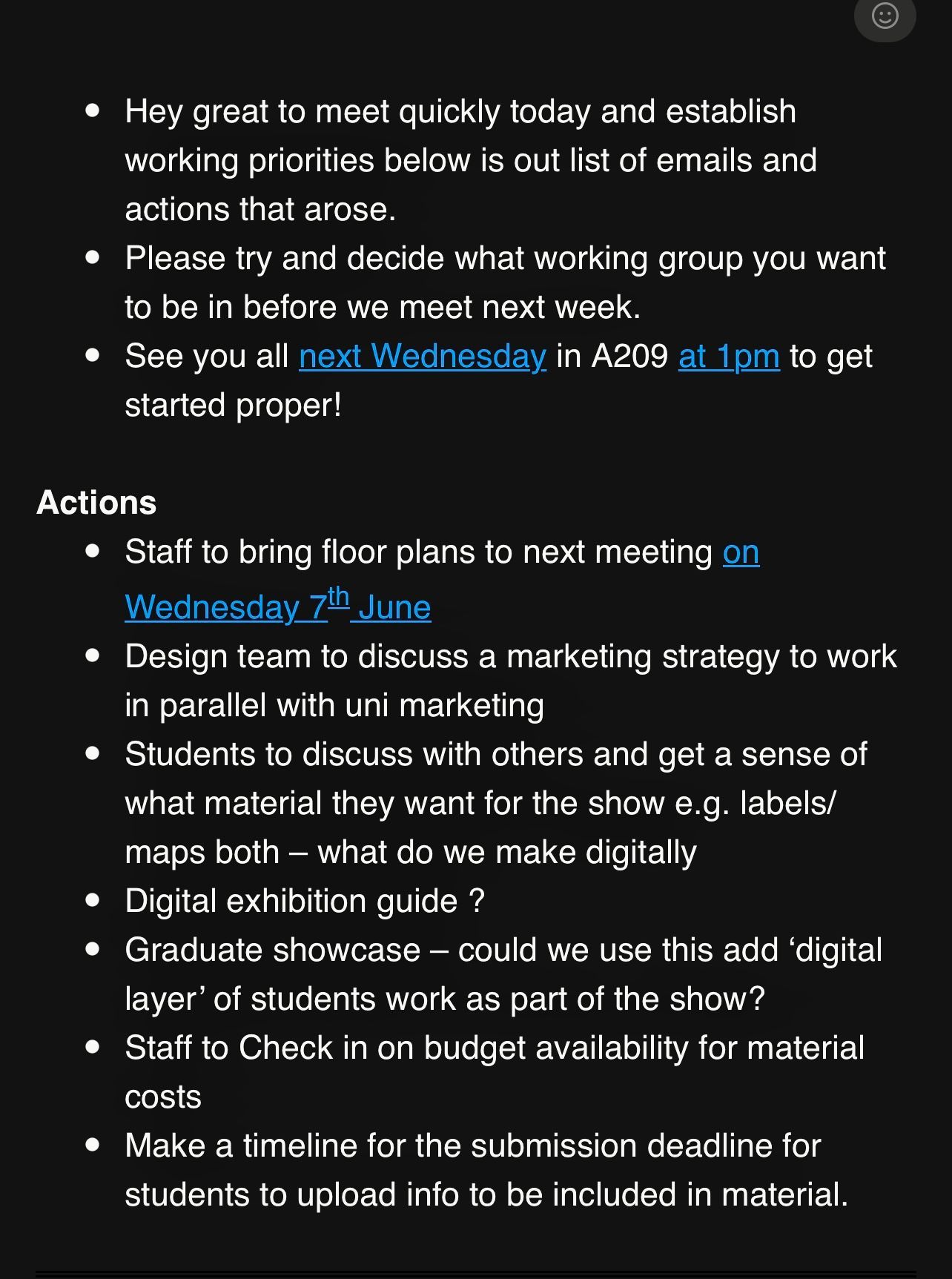The width and height of the screenshot is (952, 1279).
Task: Open the 'next Wednesday' date link
Action: pyautogui.click(x=423, y=356)
